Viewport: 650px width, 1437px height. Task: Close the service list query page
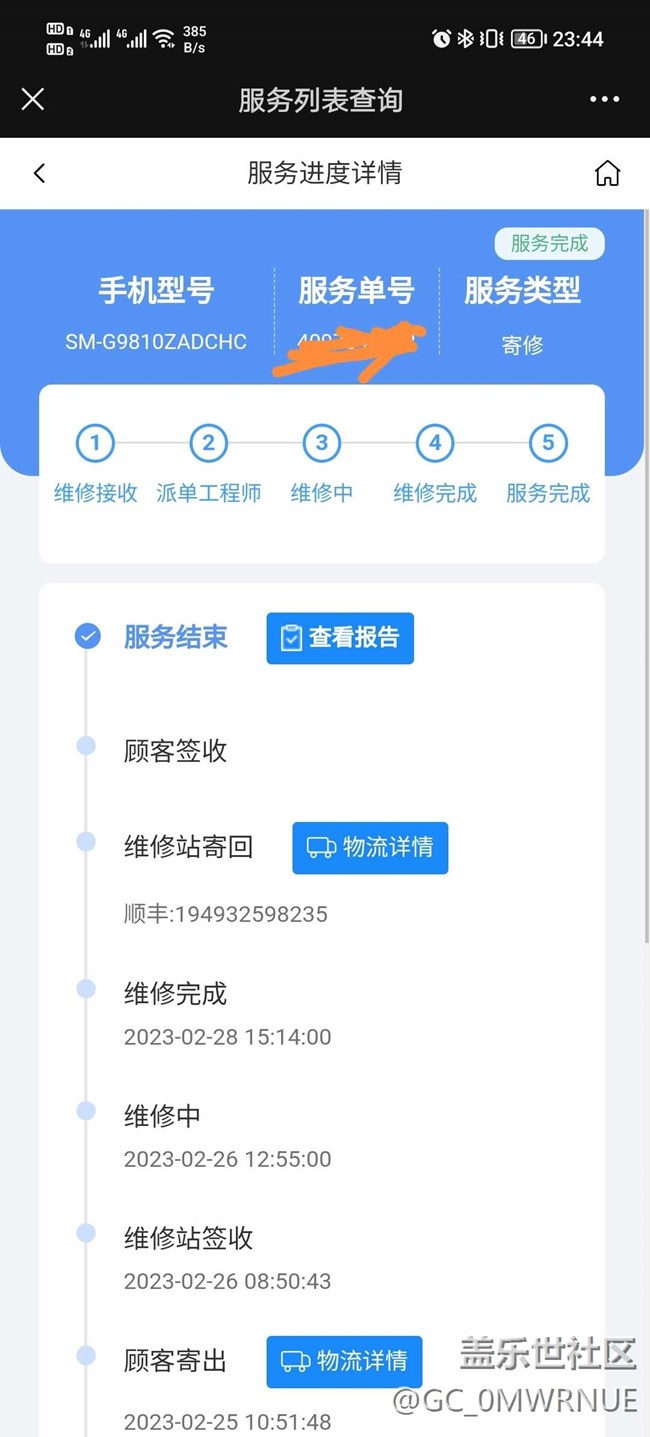click(33, 99)
